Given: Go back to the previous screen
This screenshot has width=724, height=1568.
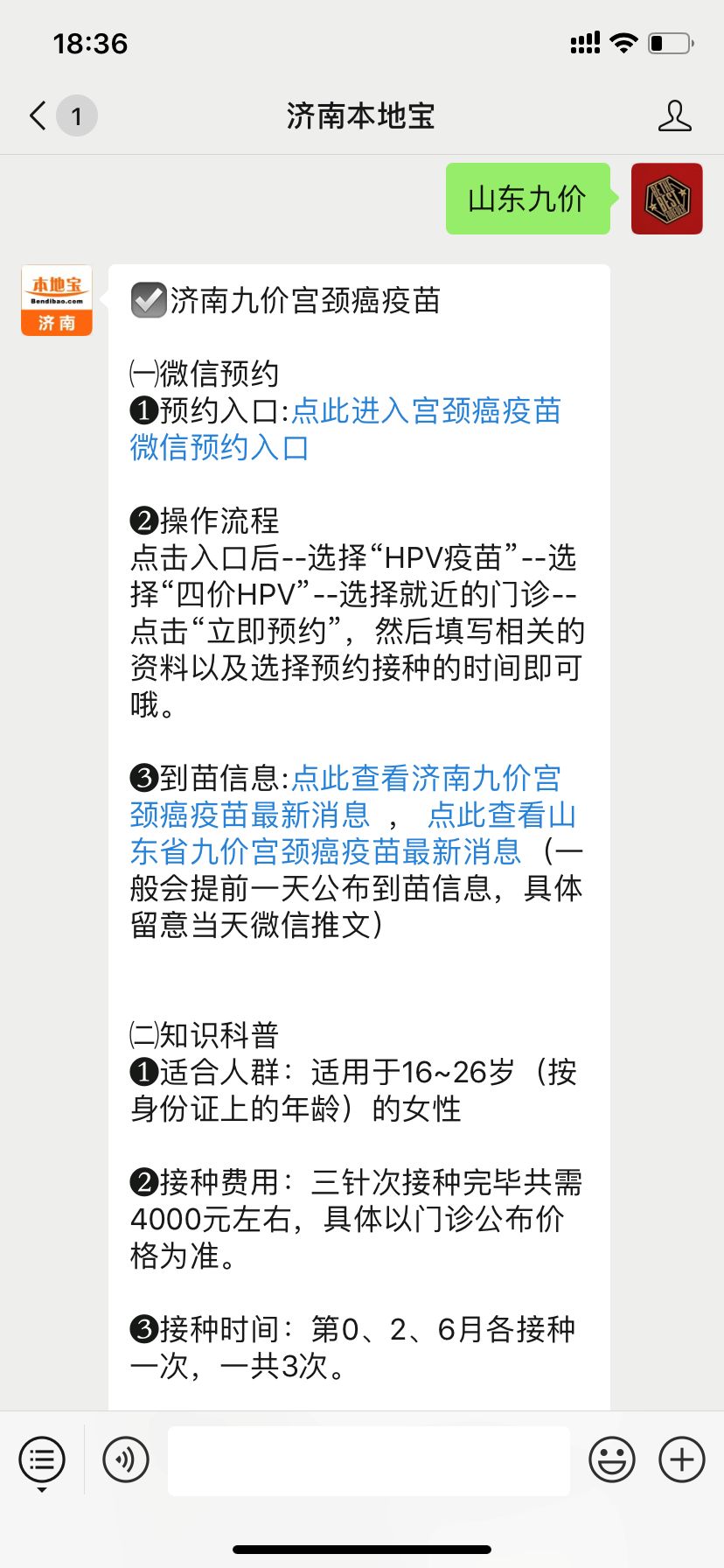Looking at the screenshot, I should (x=38, y=115).
